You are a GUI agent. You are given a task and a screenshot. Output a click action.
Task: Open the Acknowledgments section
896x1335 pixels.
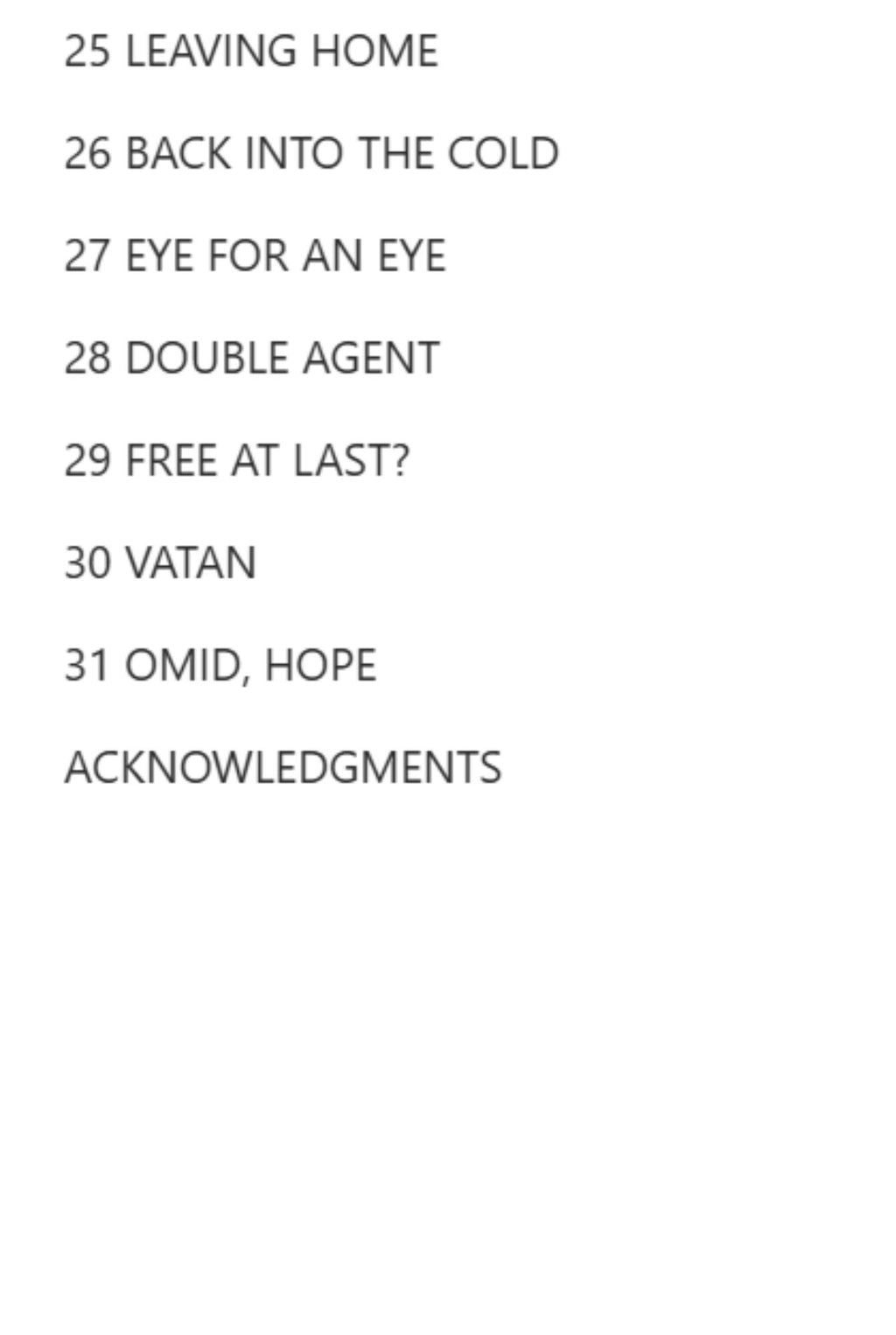coord(283,767)
